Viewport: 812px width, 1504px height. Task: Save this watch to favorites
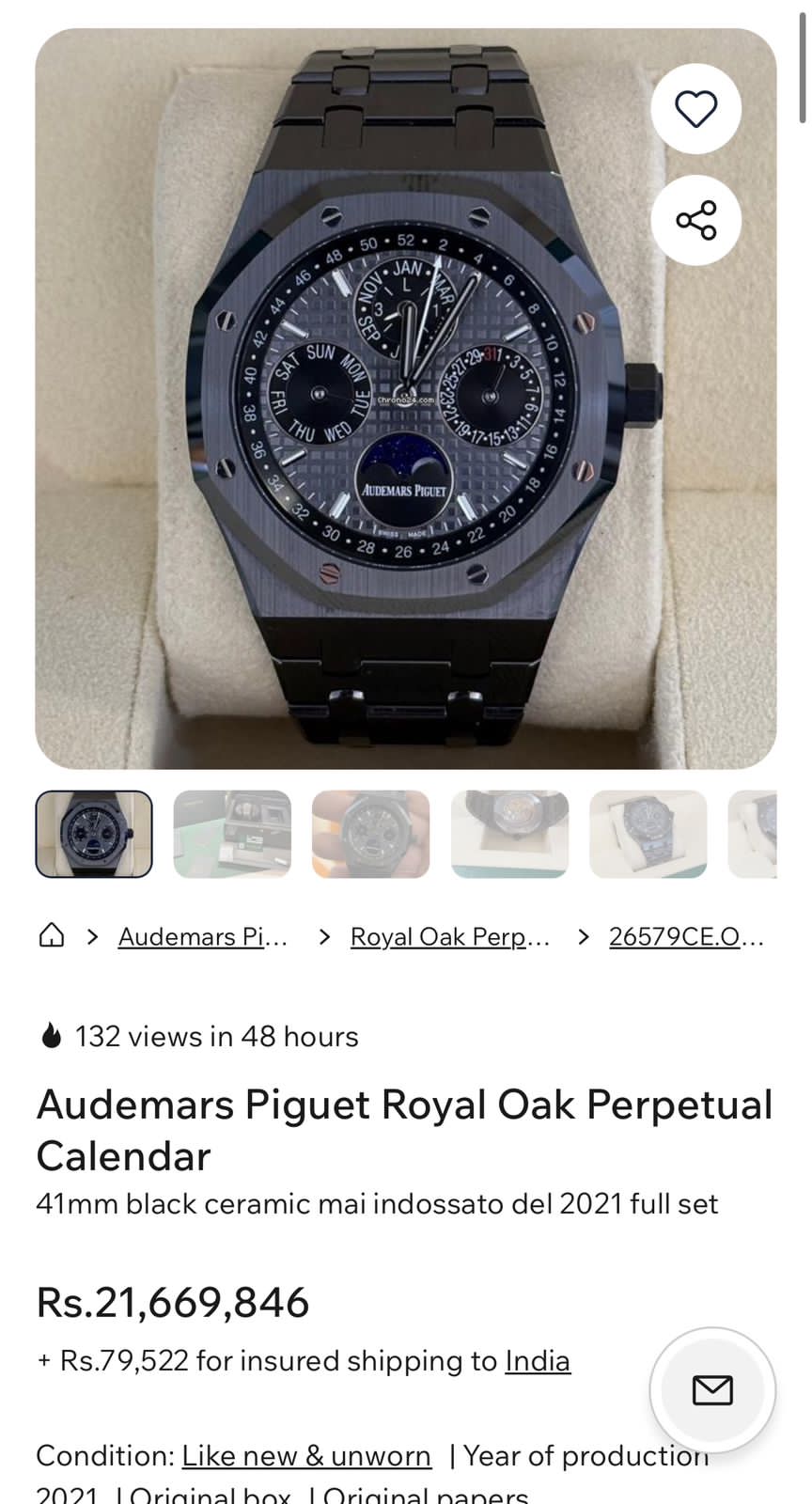(x=696, y=109)
